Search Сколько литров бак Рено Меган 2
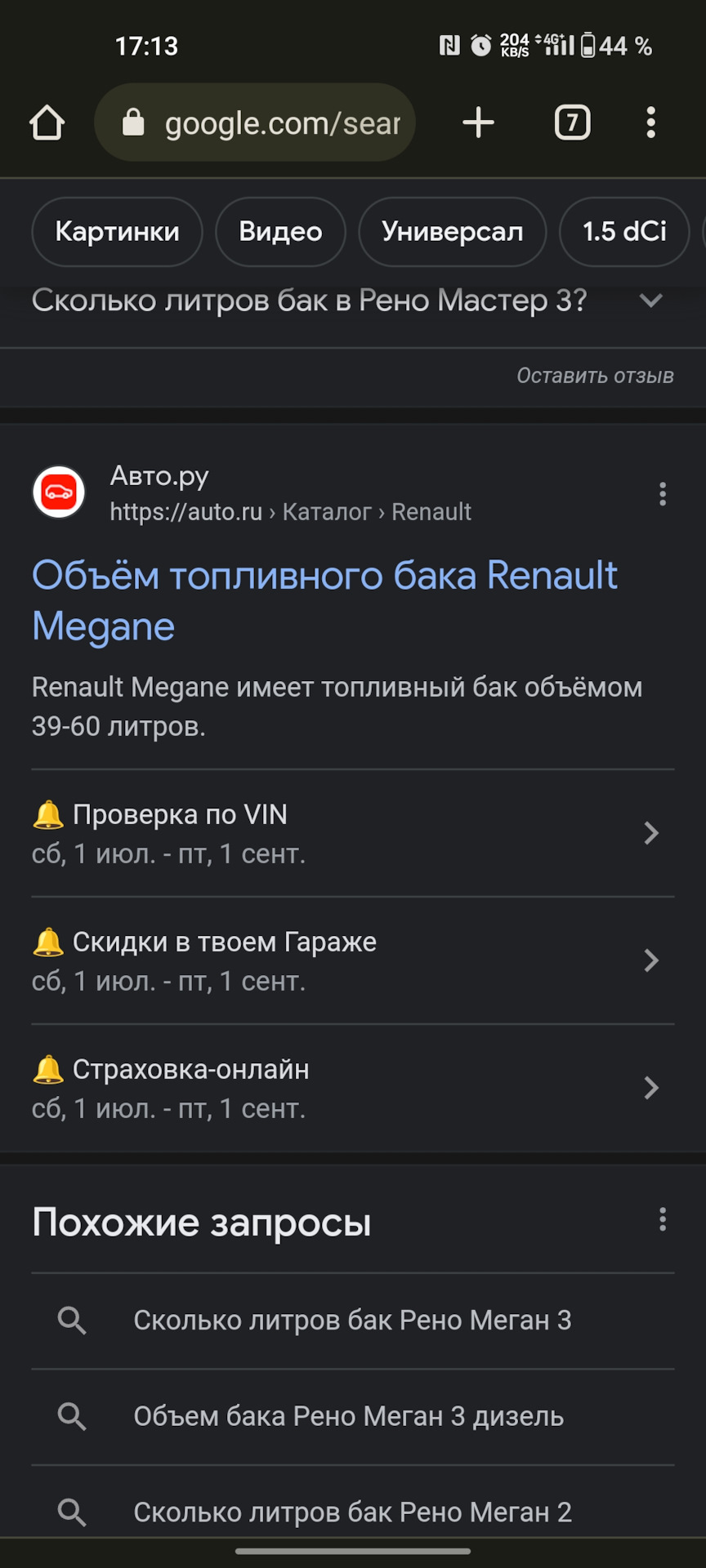The image size is (706, 1568). (353, 1512)
